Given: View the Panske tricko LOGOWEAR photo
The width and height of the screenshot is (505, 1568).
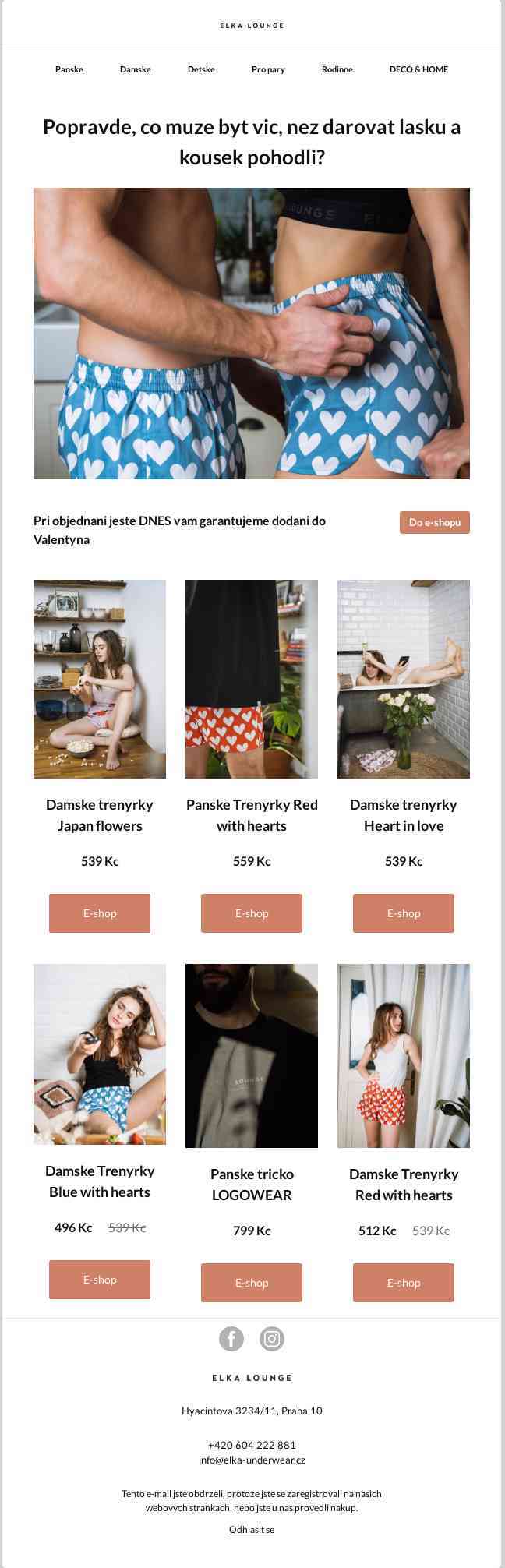Looking at the screenshot, I should click(x=252, y=1056).
